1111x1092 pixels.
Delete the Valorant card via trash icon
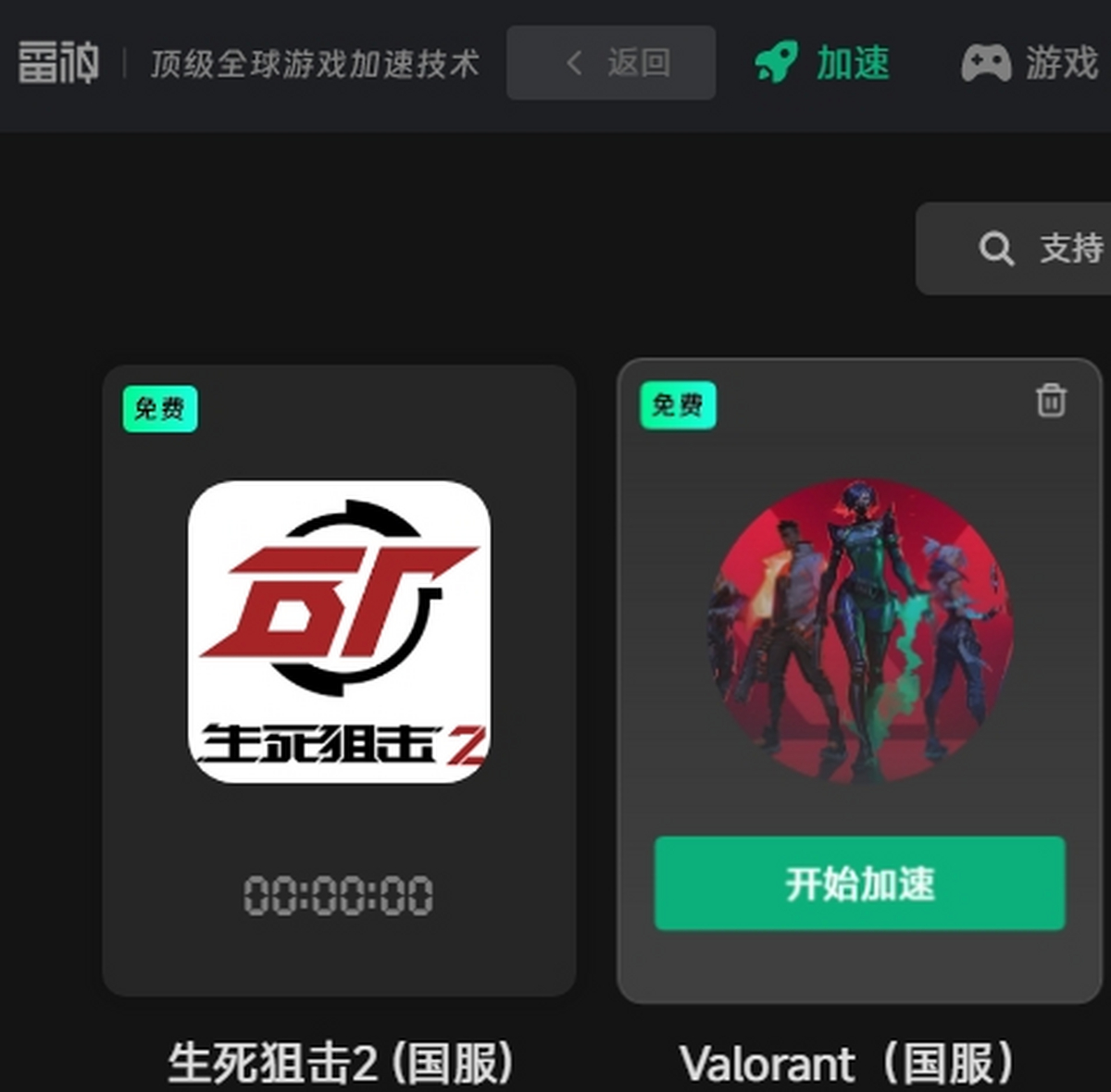pos(1051,401)
